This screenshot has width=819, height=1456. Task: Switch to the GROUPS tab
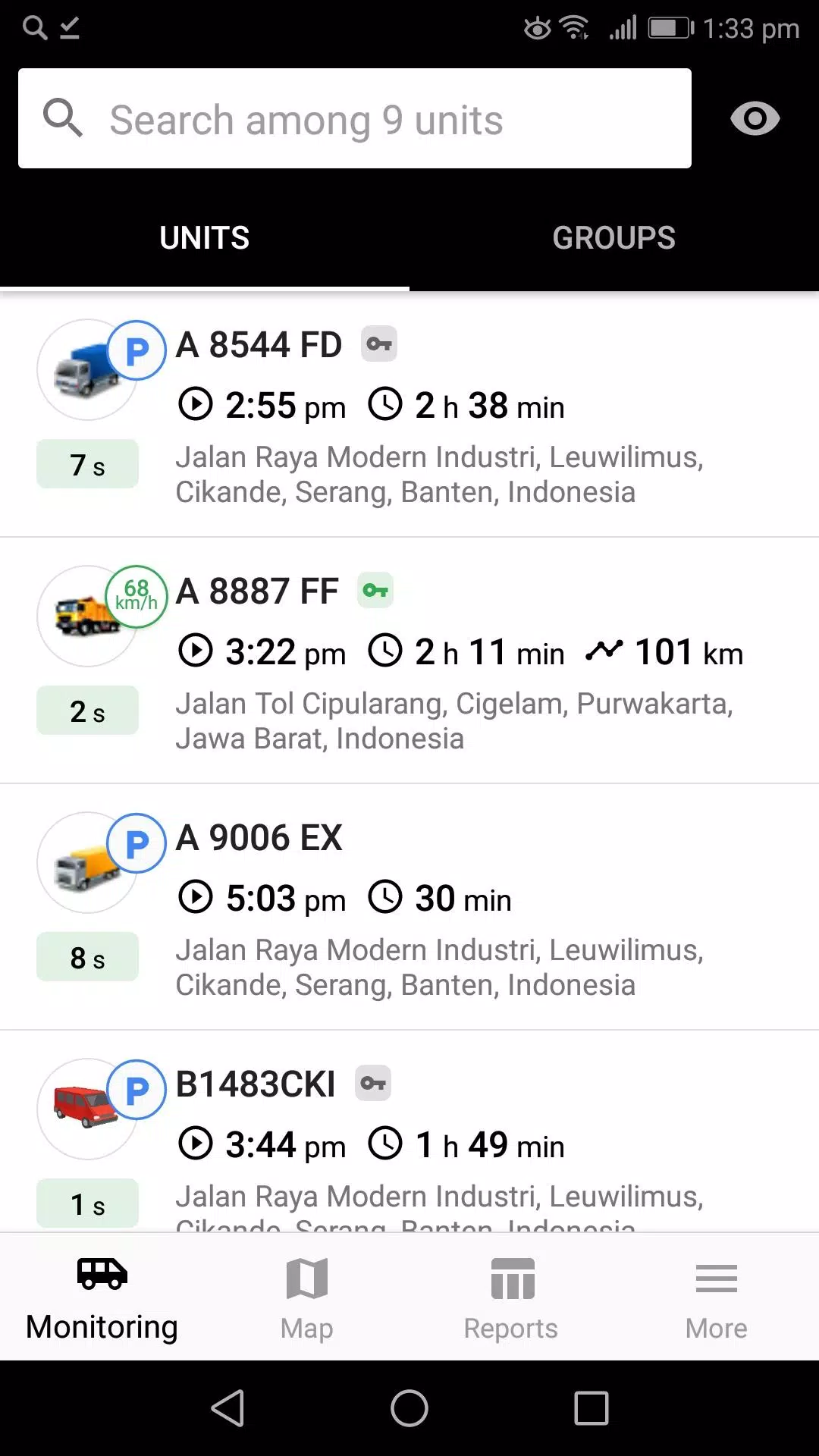[x=614, y=238]
